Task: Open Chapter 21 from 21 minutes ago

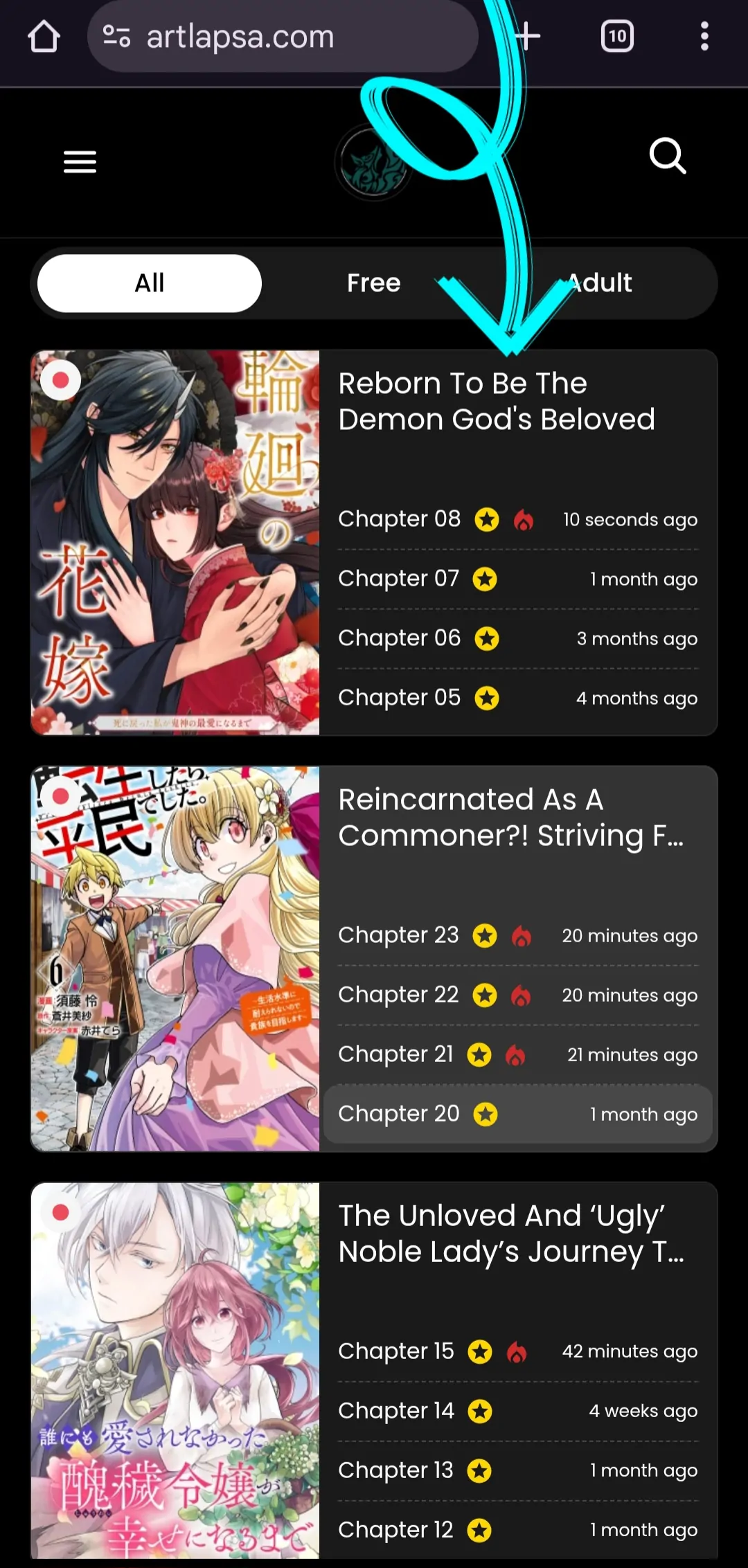Action: [395, 1054]
